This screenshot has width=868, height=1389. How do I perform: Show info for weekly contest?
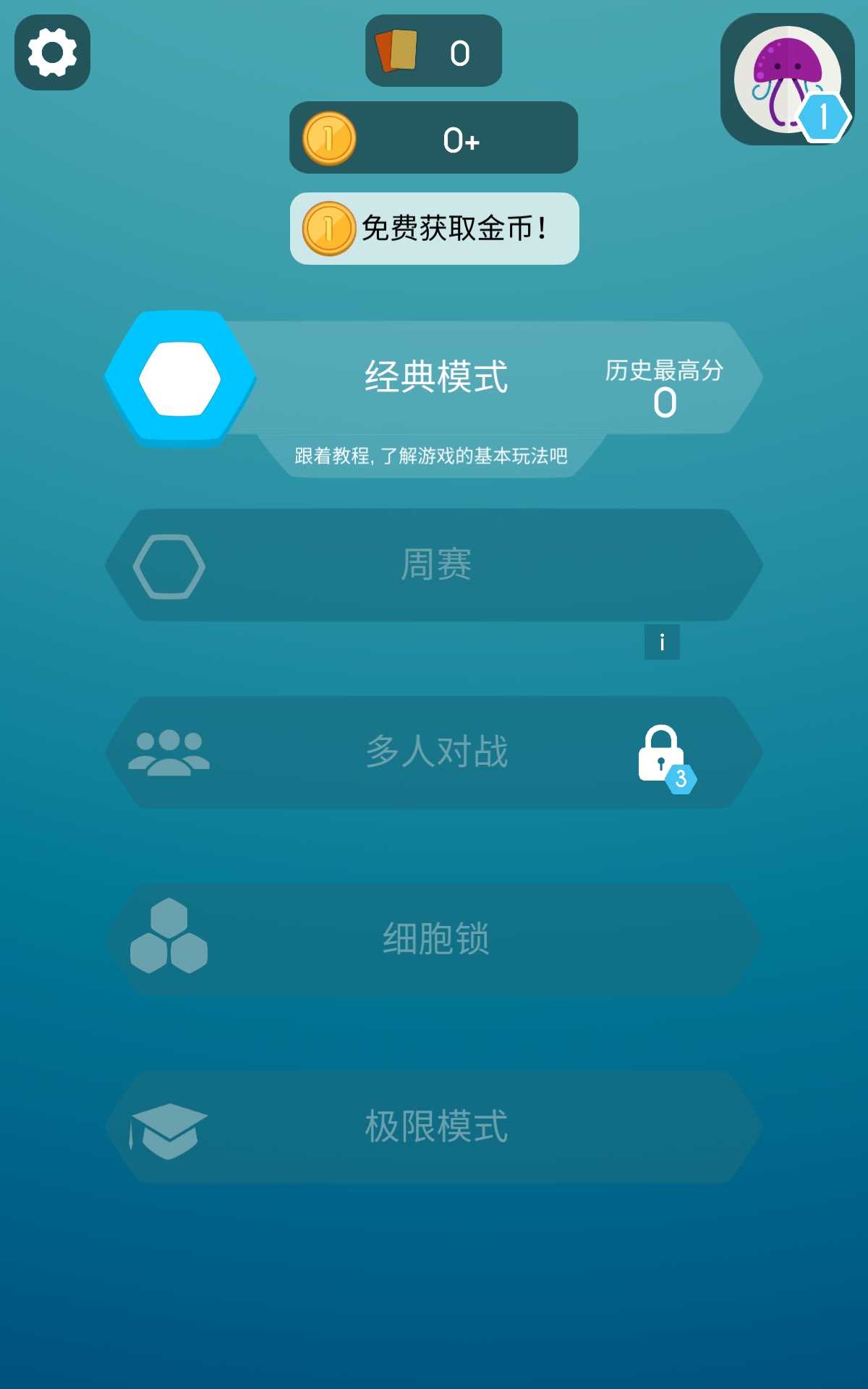(x=662, y=642)
